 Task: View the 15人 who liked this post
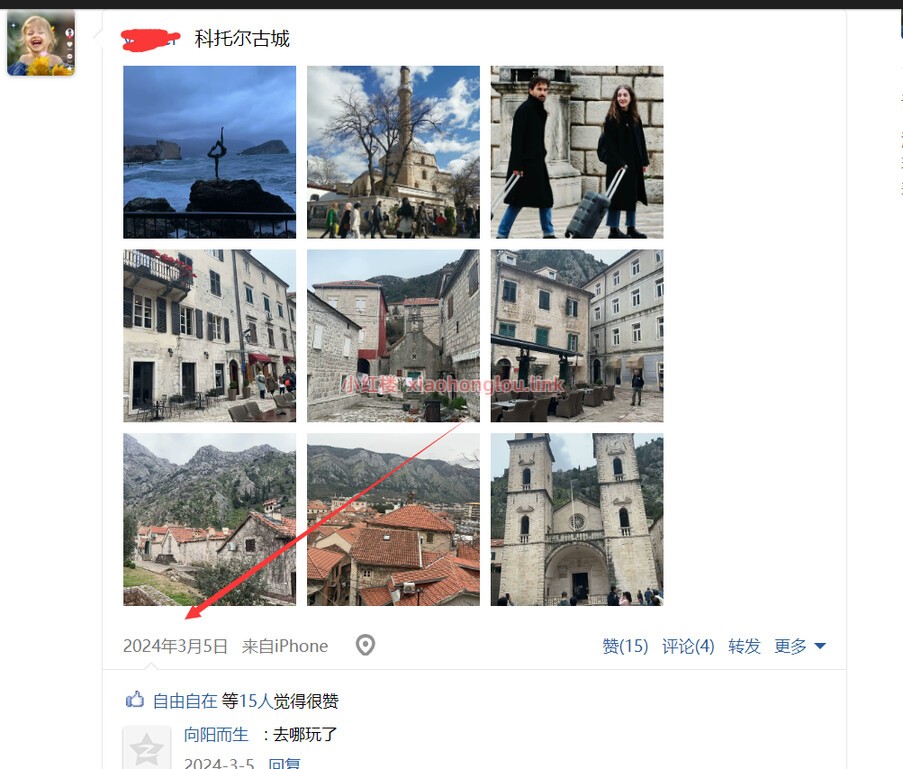tap(255, 701)
